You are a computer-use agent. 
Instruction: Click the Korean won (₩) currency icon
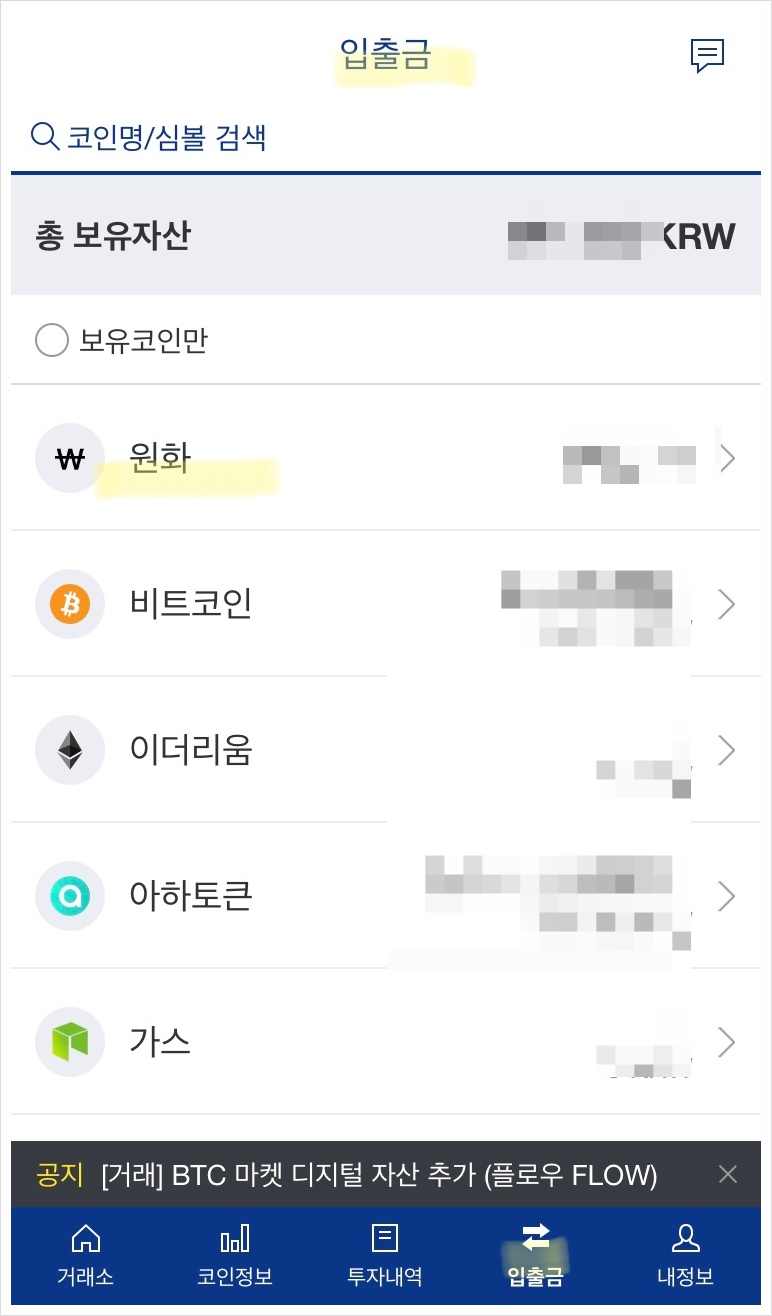[x=68, y=458]
